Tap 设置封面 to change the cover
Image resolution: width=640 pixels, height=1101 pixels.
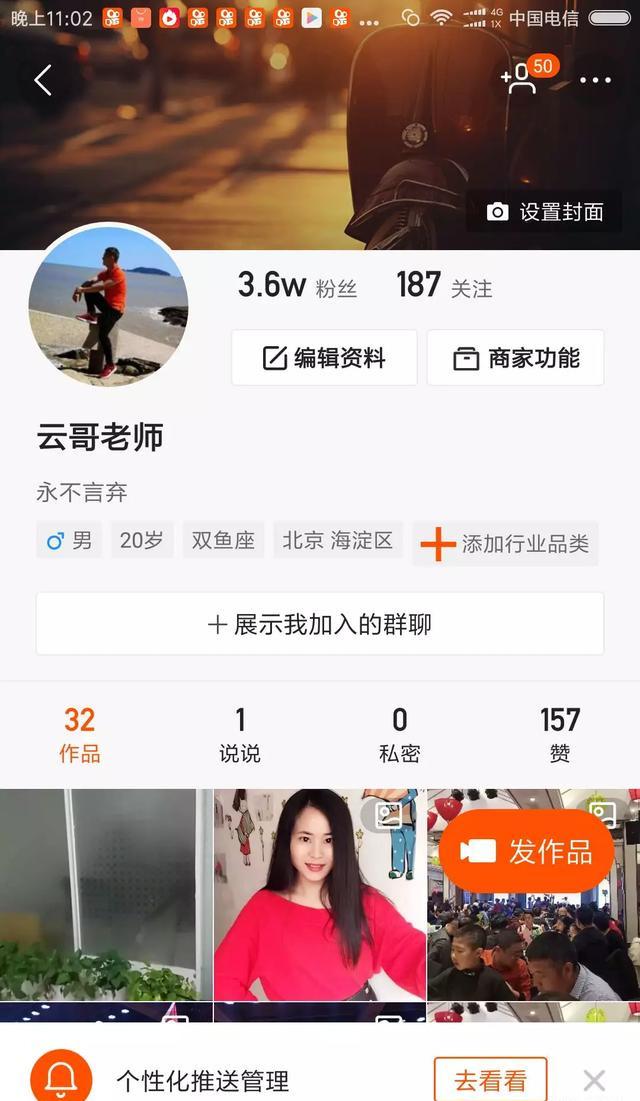(545, 212)
